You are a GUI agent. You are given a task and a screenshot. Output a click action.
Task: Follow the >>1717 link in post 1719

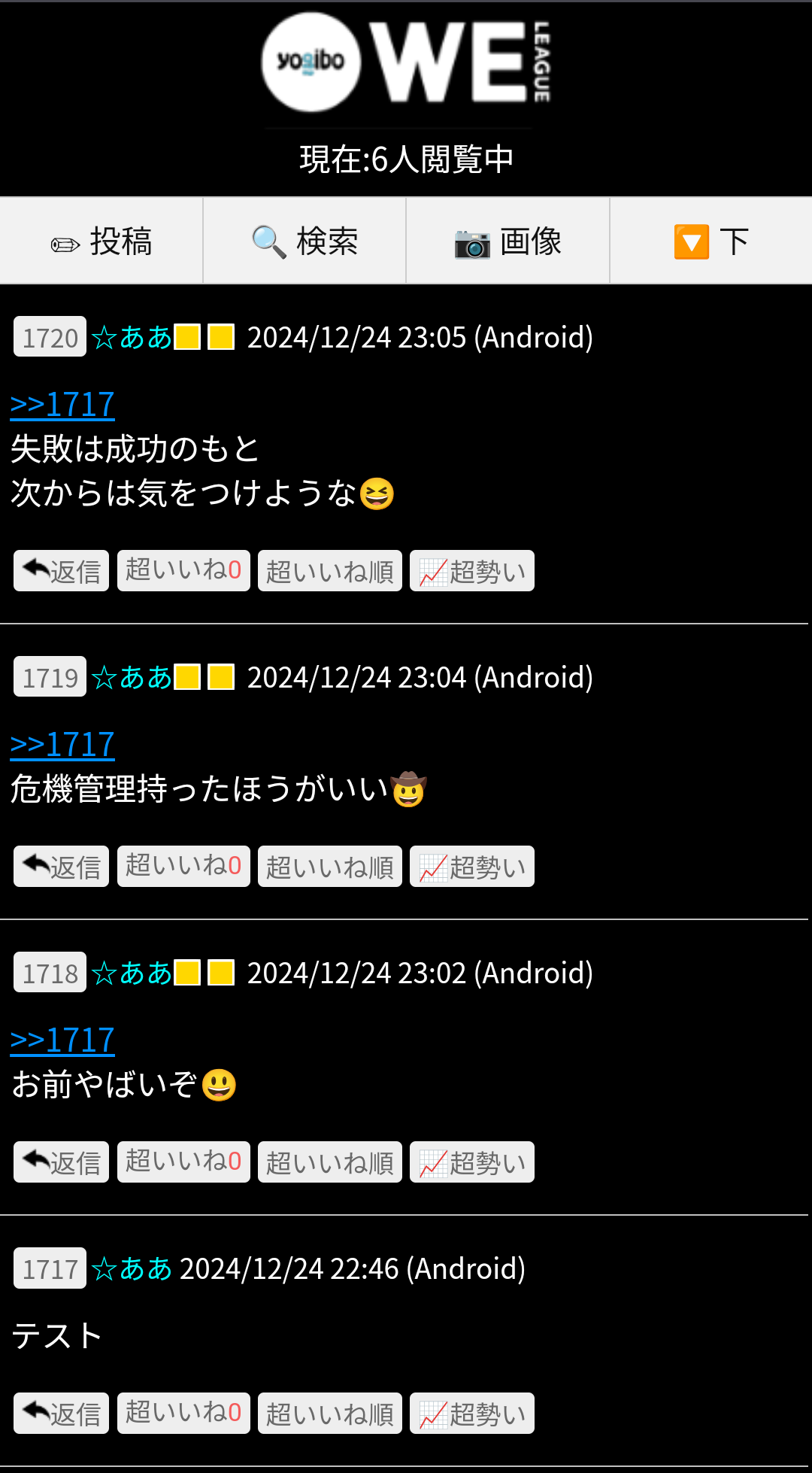[62, 745]
